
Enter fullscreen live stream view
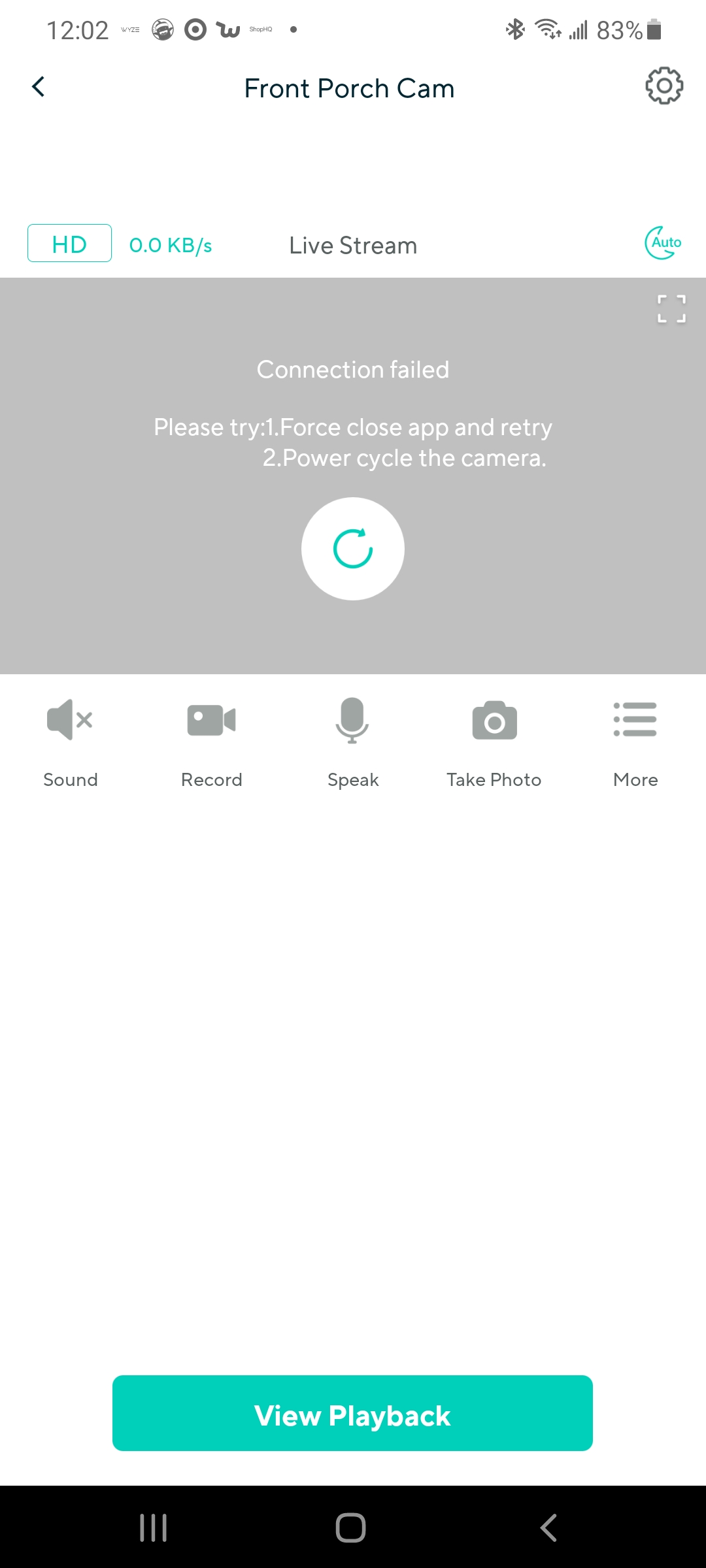[x=671, y=308]
